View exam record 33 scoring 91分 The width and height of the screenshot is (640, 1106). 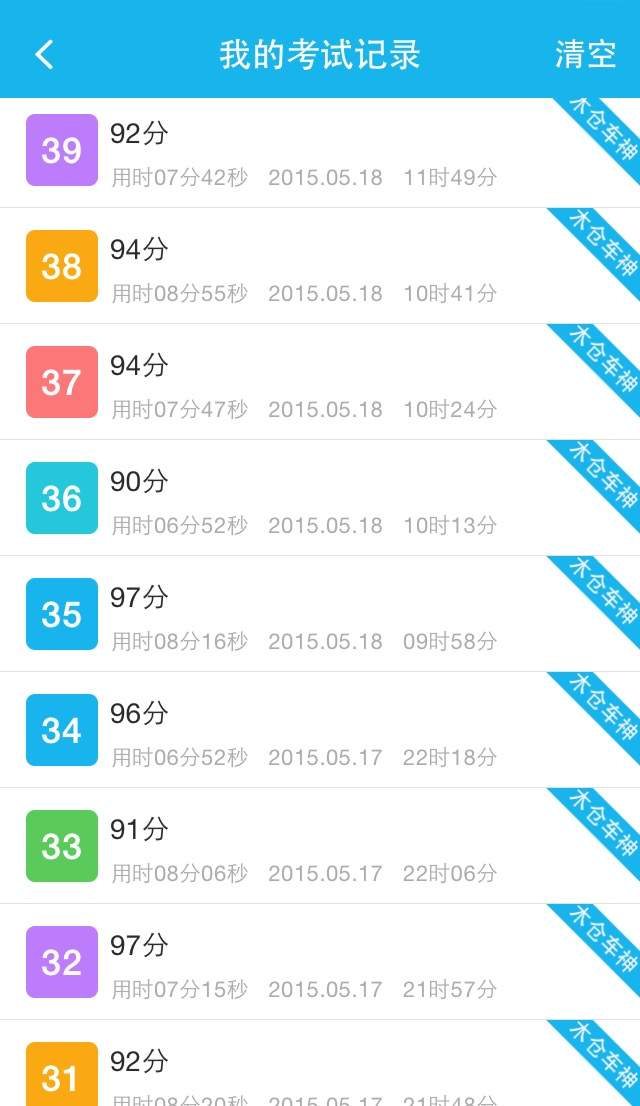320,846
